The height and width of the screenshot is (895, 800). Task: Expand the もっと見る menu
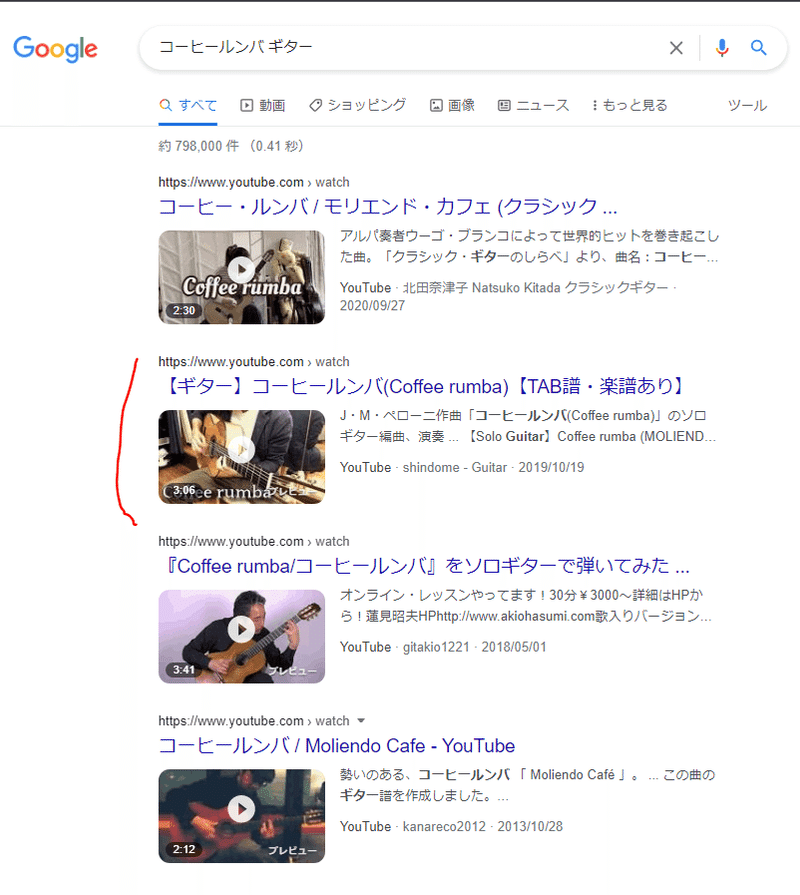click(x=630, y=105)
